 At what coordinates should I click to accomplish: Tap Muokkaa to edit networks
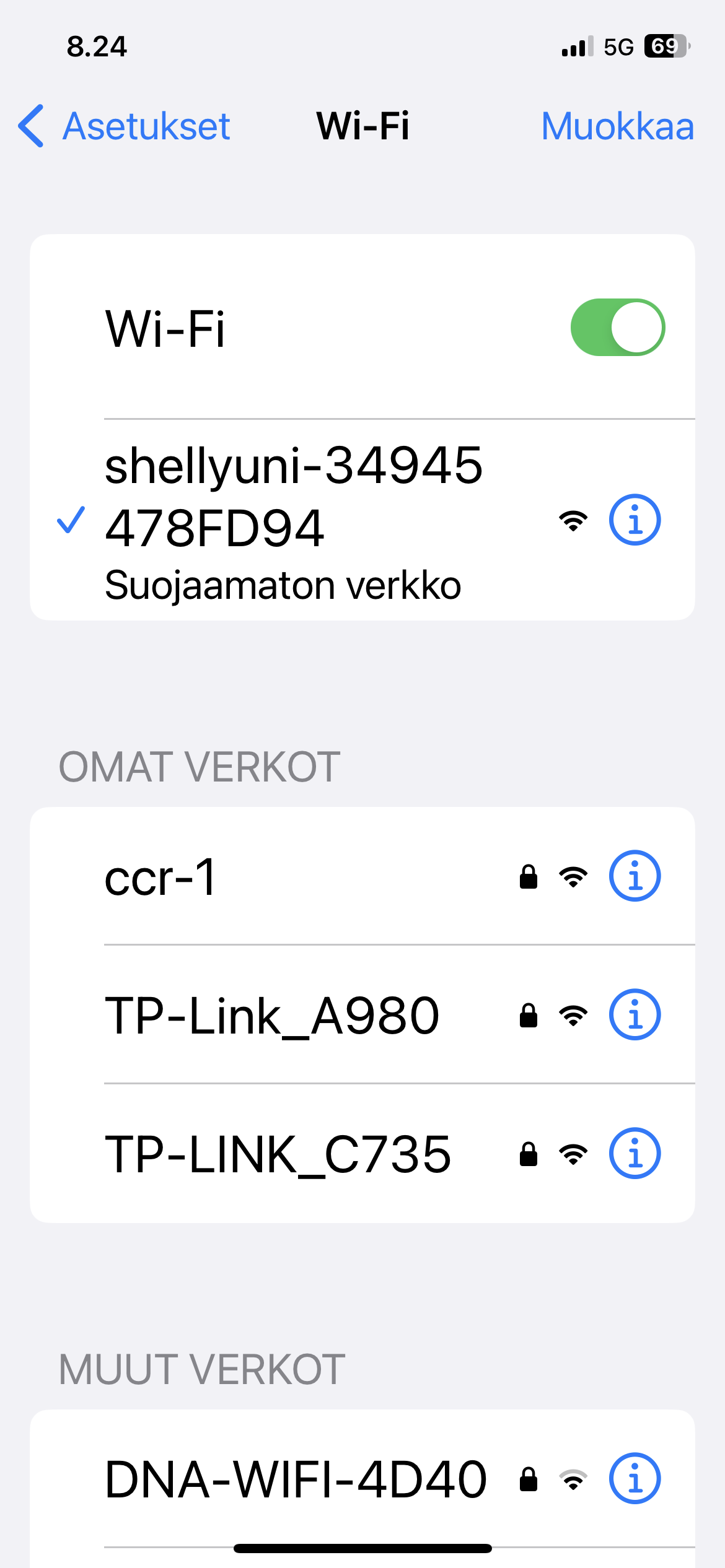click(x=617, y=126)
